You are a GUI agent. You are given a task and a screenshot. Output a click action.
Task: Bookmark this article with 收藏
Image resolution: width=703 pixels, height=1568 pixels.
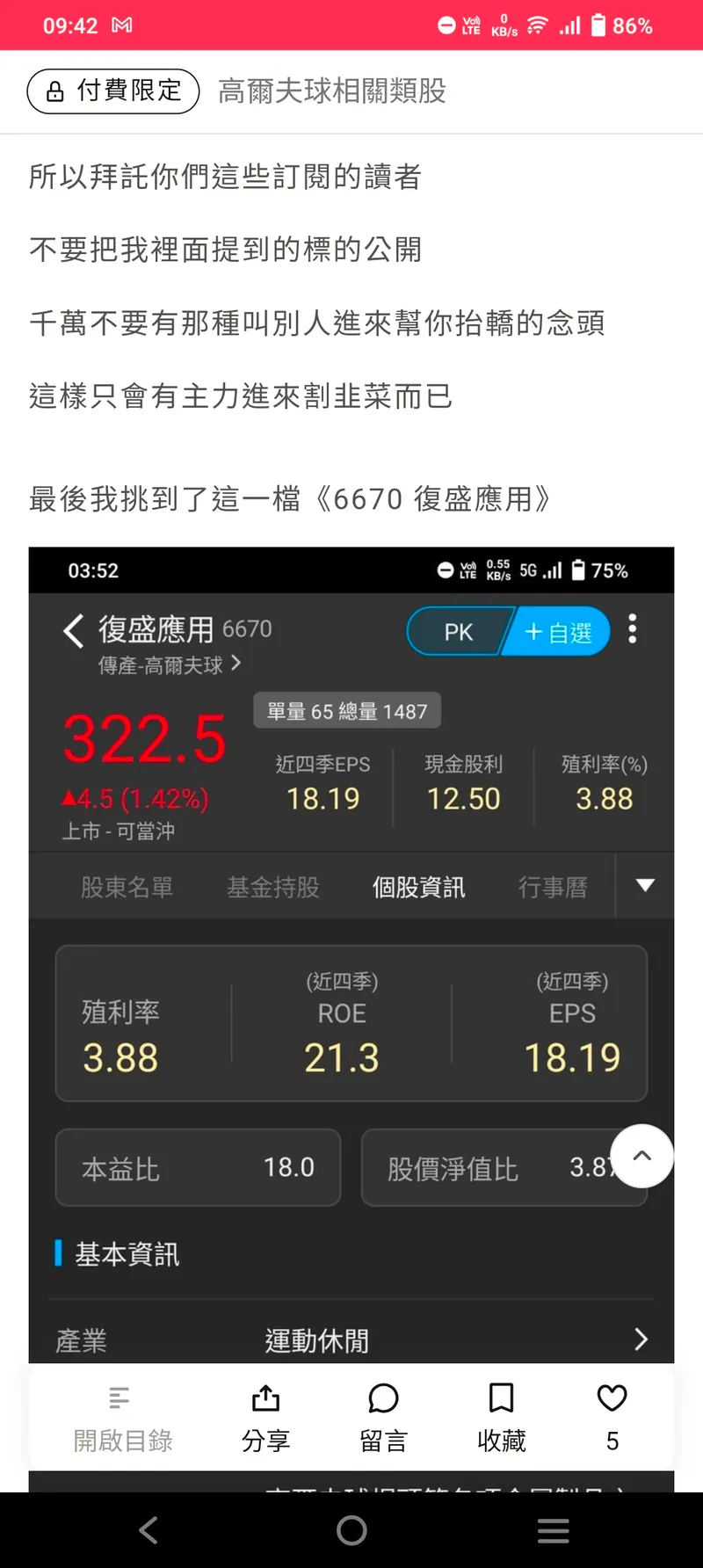(501, 1418)
